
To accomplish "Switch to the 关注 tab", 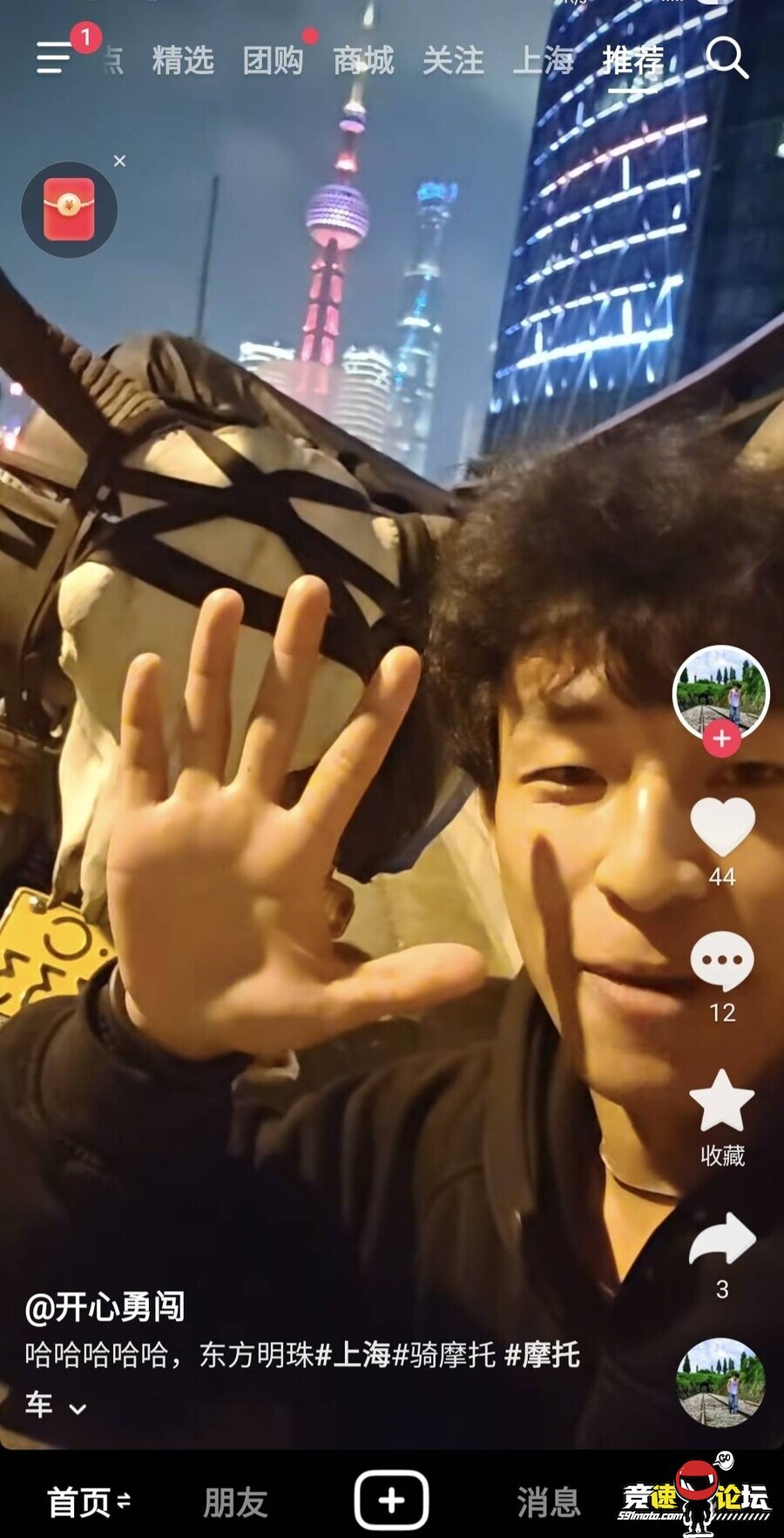I will click(453, 61).
